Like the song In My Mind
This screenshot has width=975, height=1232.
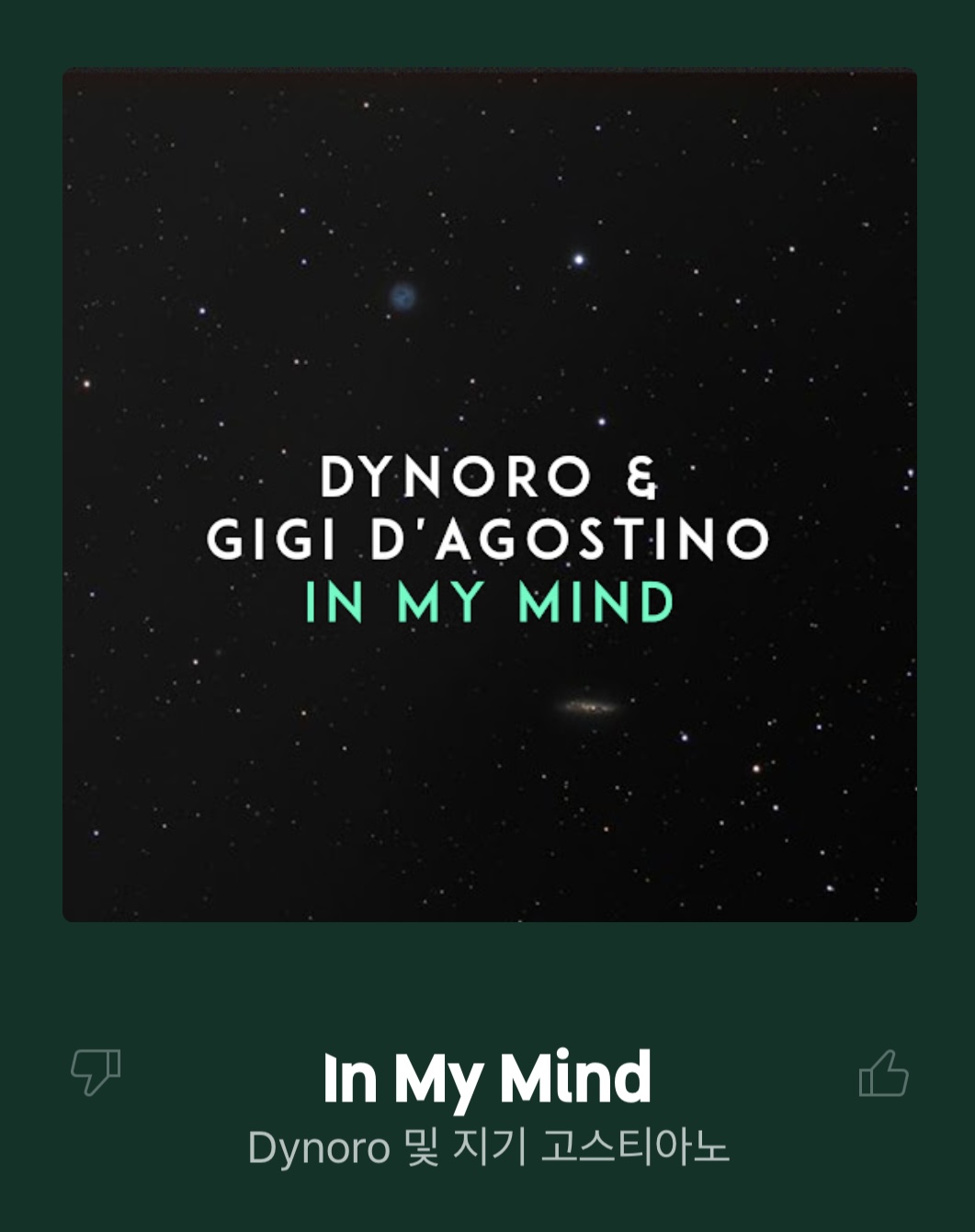pos(883,1074)
